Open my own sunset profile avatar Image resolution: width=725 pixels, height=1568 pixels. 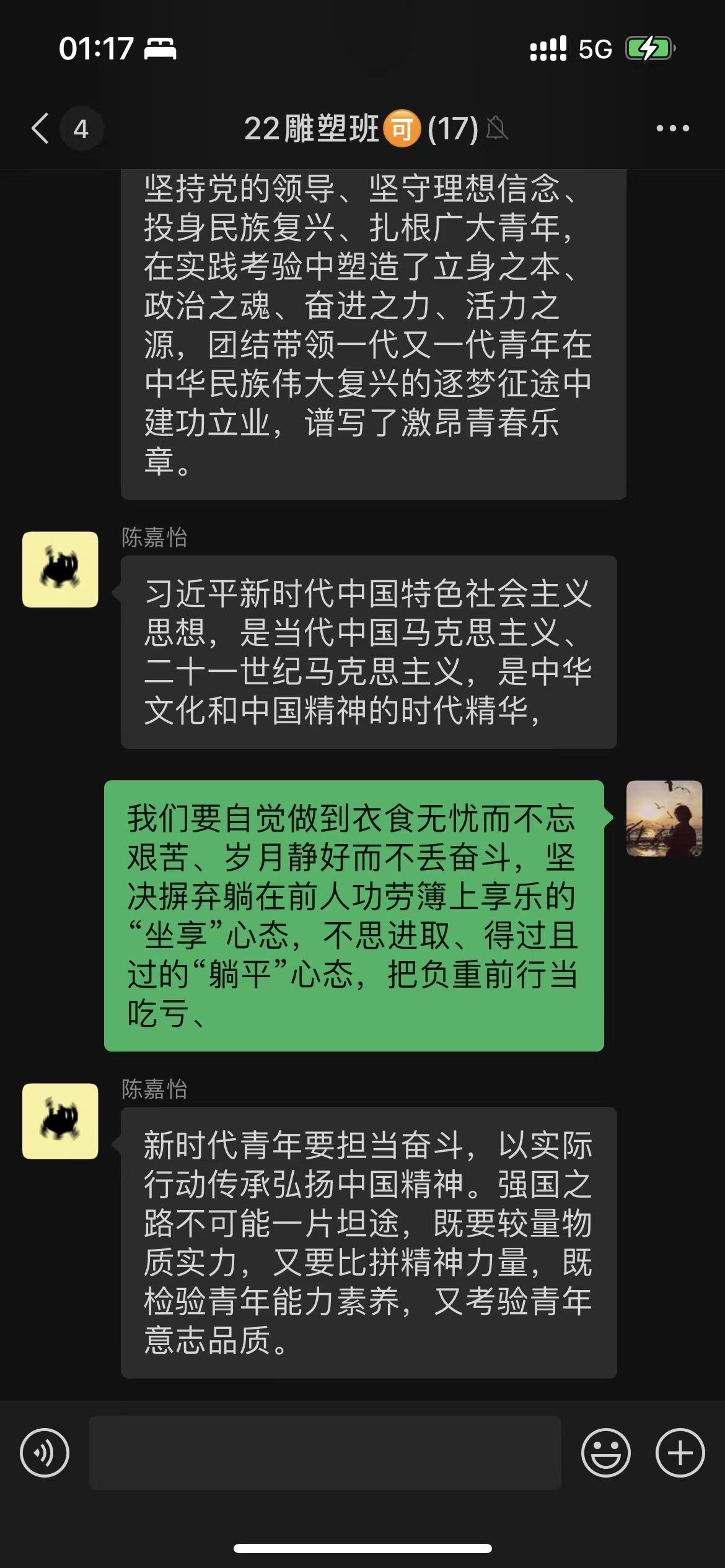664,818
